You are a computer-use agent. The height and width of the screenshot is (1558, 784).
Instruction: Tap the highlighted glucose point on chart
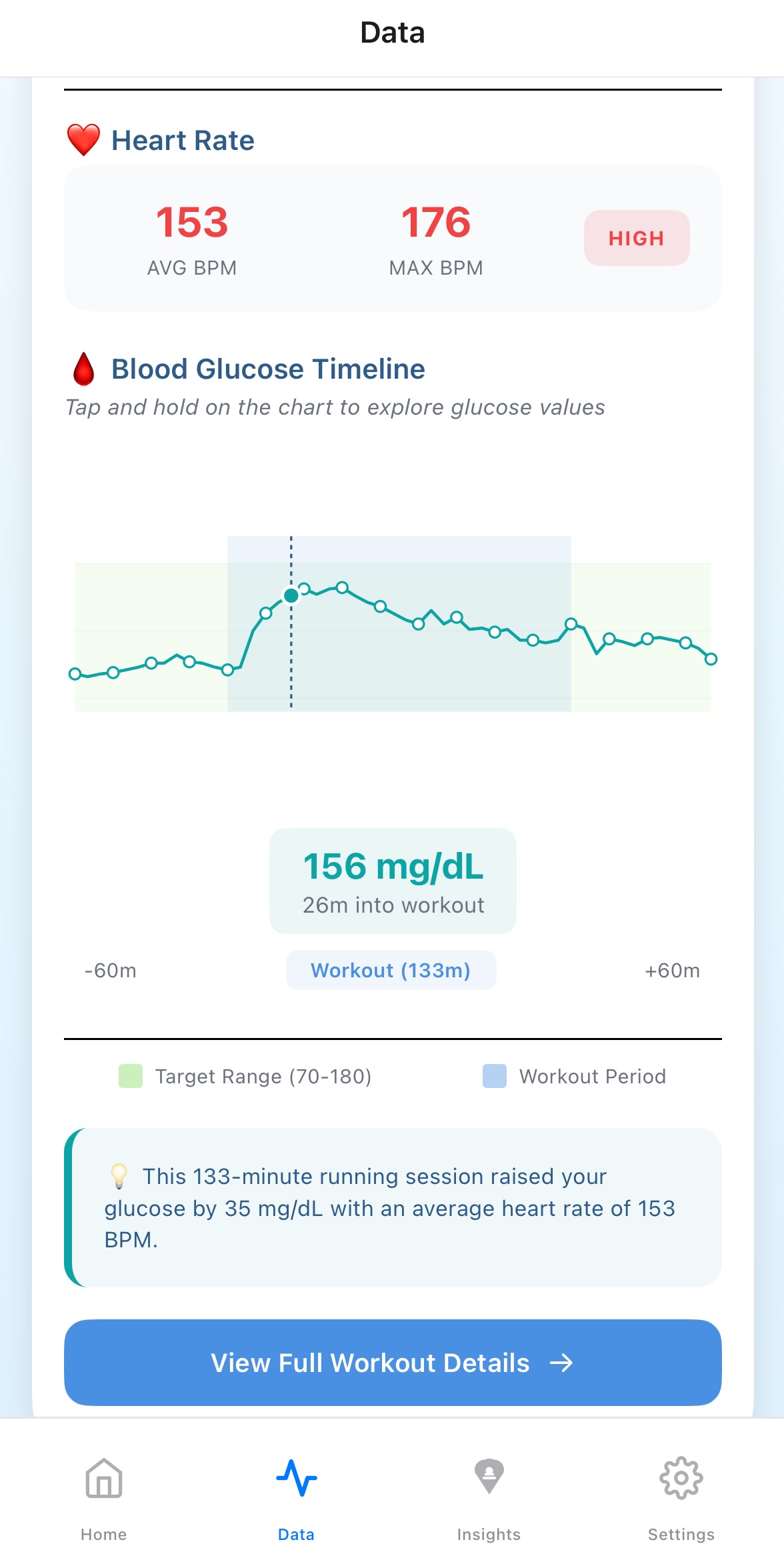pos(291,595)
